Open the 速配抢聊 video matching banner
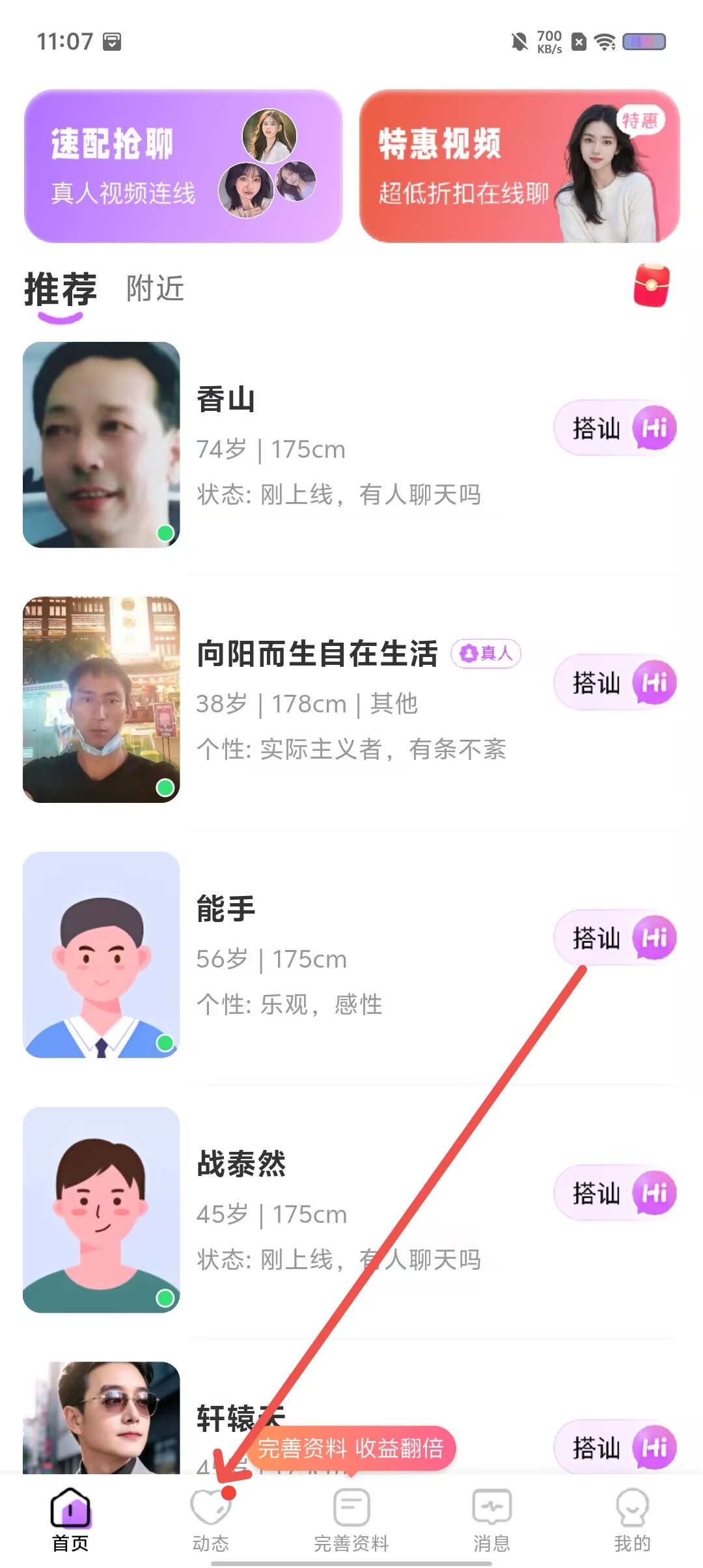This screenshot has height=1568, width=703. tap(183, 166)
